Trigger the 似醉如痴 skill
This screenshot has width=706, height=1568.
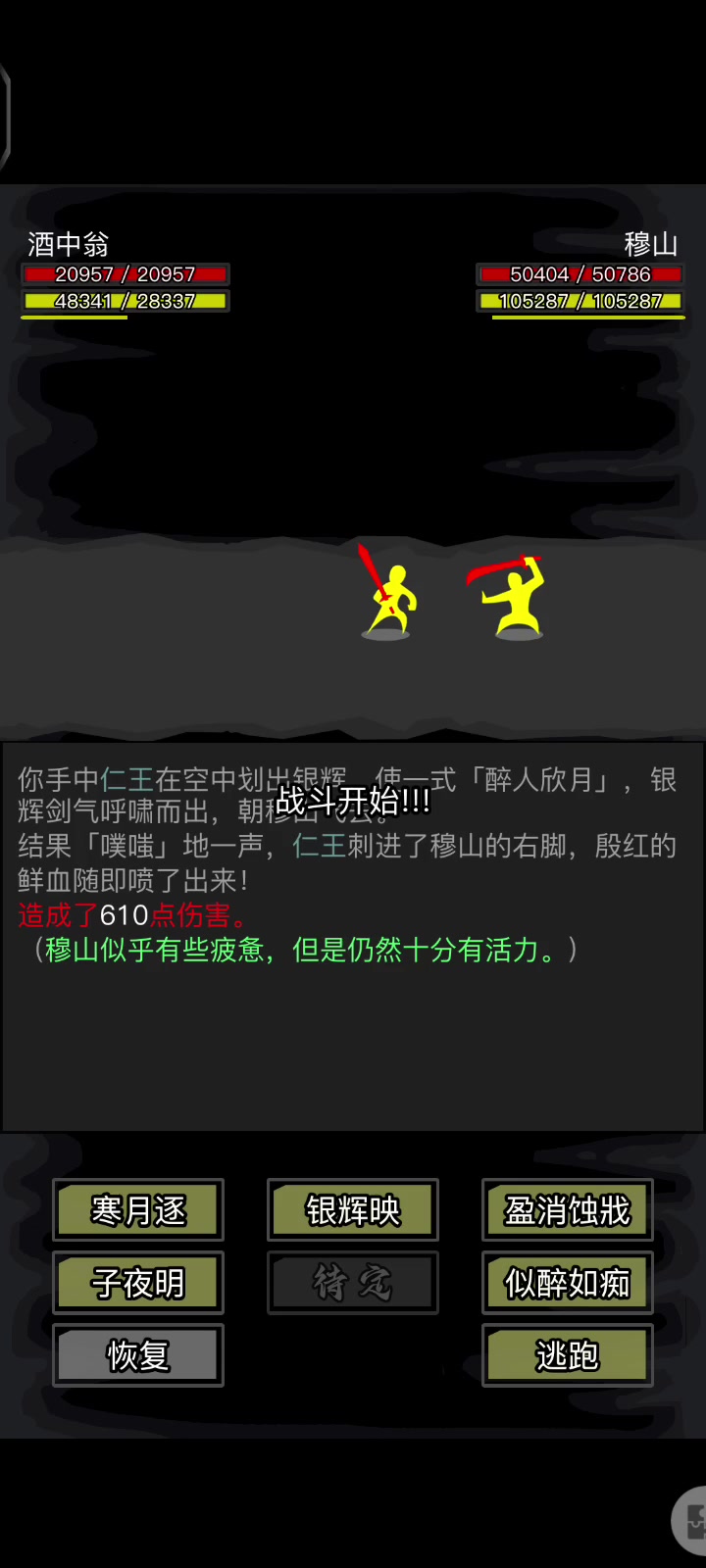pyautogui.click(x=568, y=1283)
